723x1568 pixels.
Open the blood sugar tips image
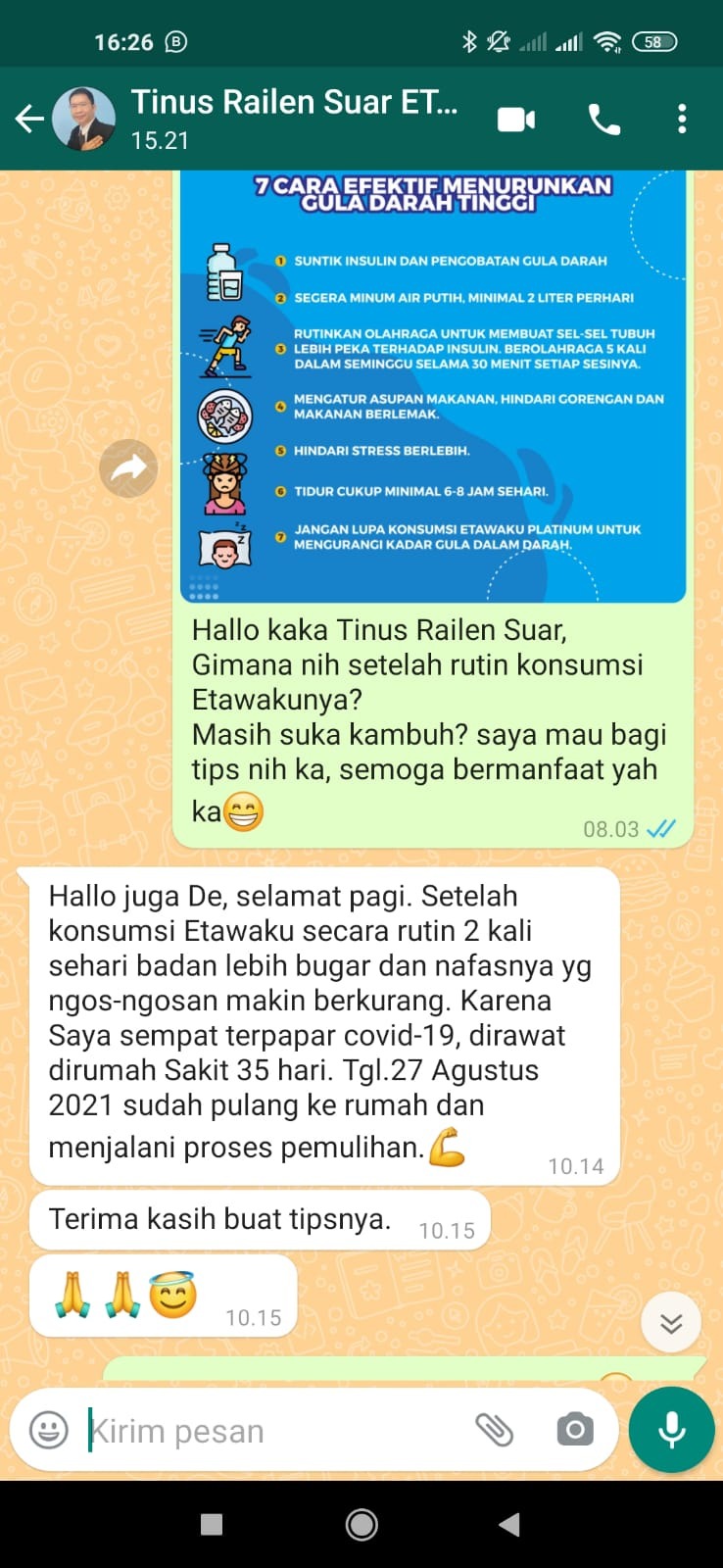pos(433,386)
